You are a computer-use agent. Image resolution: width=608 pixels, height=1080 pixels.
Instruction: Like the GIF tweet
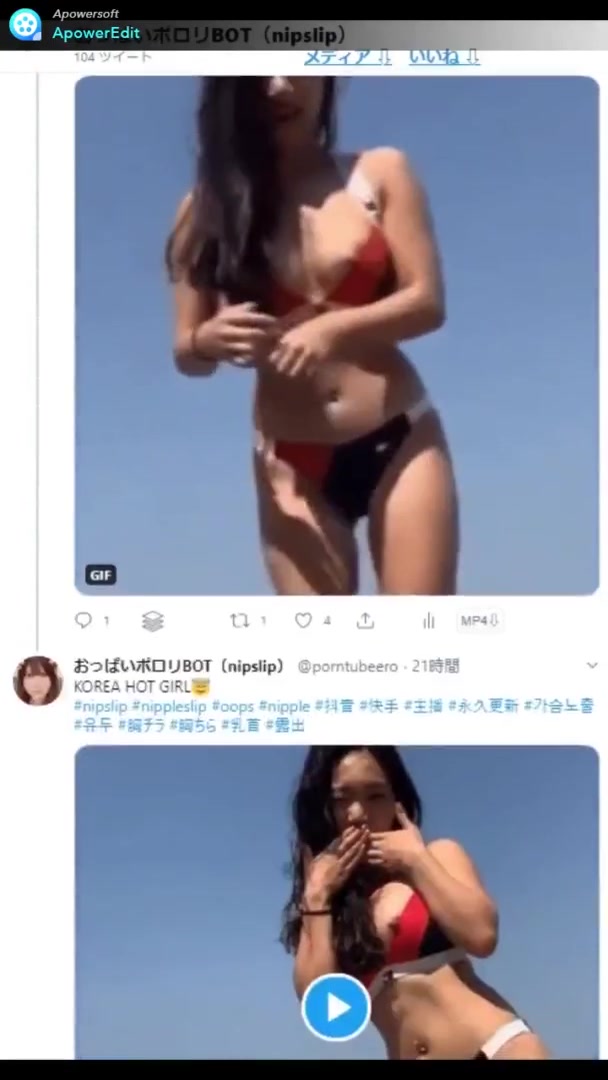pos(303,620)
